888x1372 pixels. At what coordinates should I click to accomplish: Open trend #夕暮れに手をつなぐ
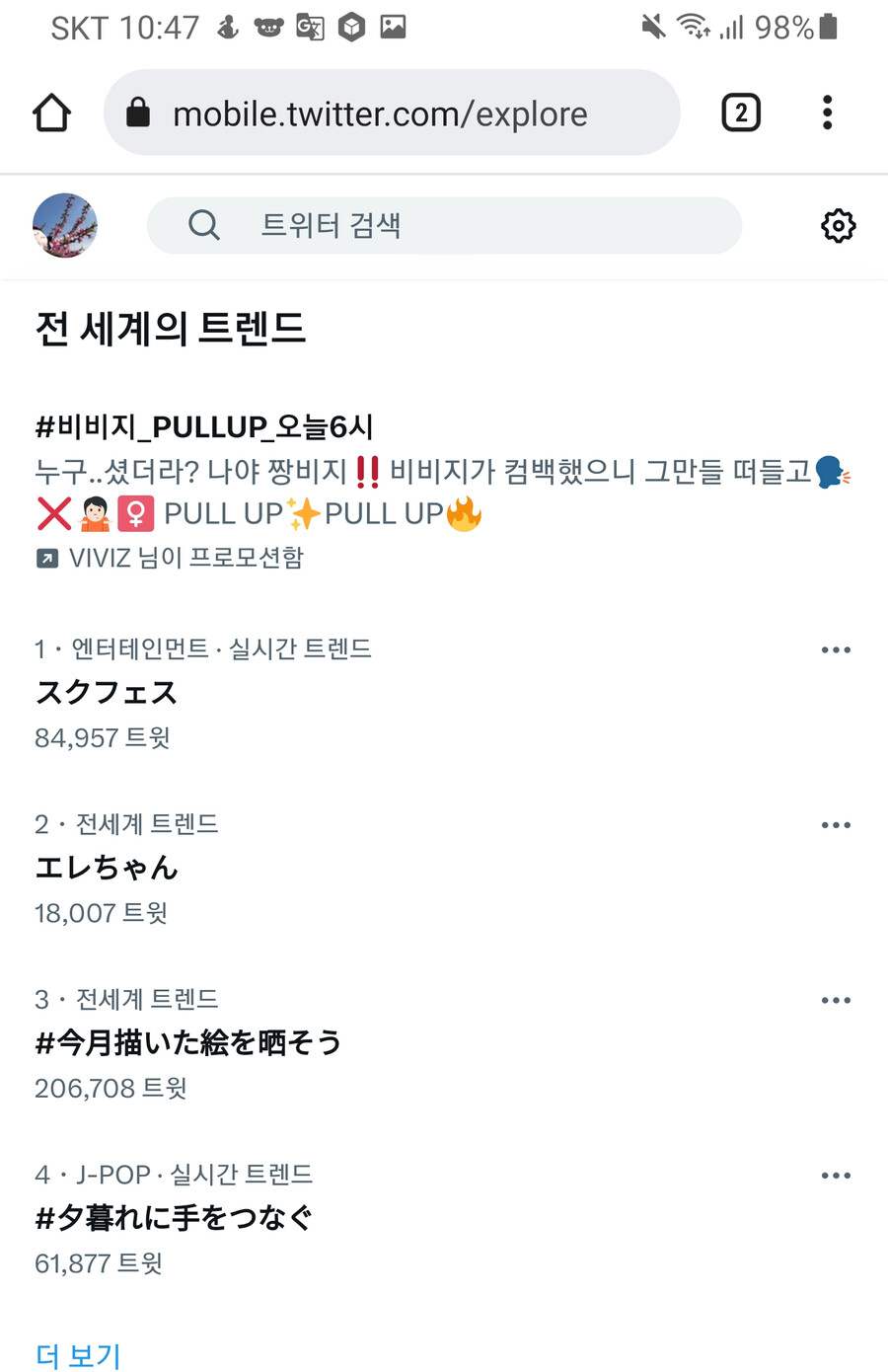click(174, 1217)
